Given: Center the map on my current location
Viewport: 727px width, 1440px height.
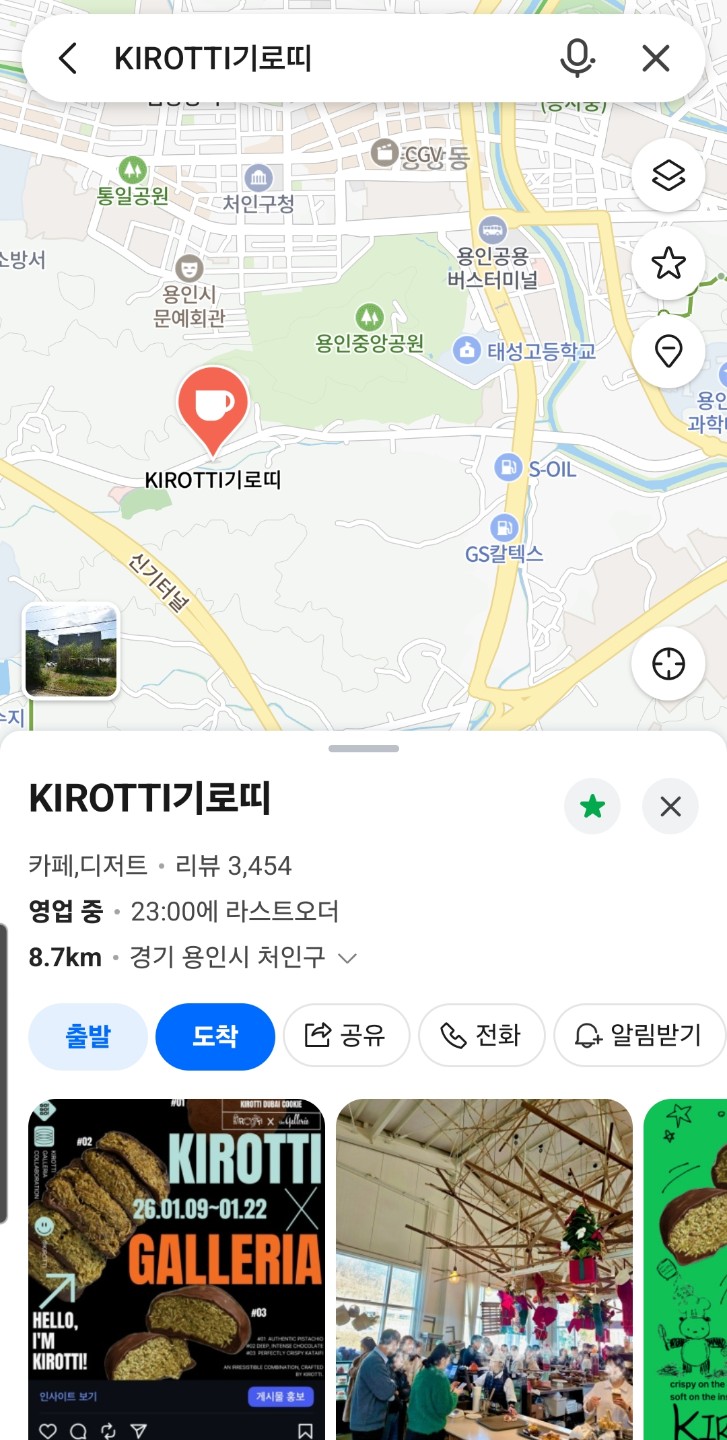Looking at the screenshot, I should click(668, 663).
